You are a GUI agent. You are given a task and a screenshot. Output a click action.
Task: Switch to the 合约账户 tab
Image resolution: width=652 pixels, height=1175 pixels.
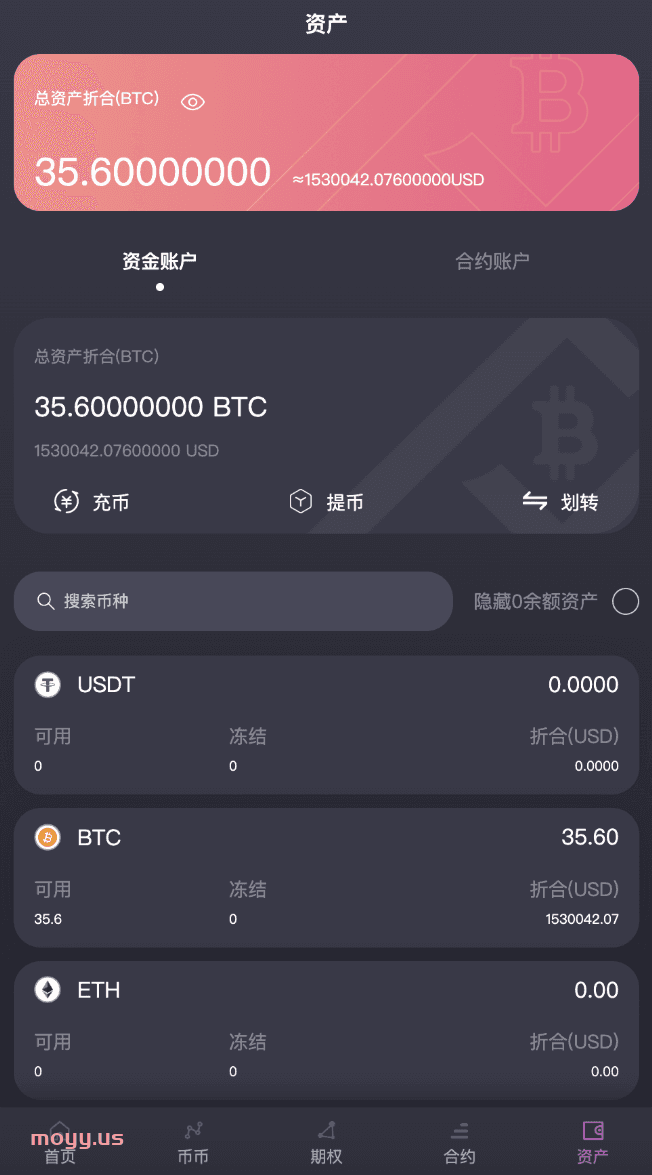pos(492,261)
